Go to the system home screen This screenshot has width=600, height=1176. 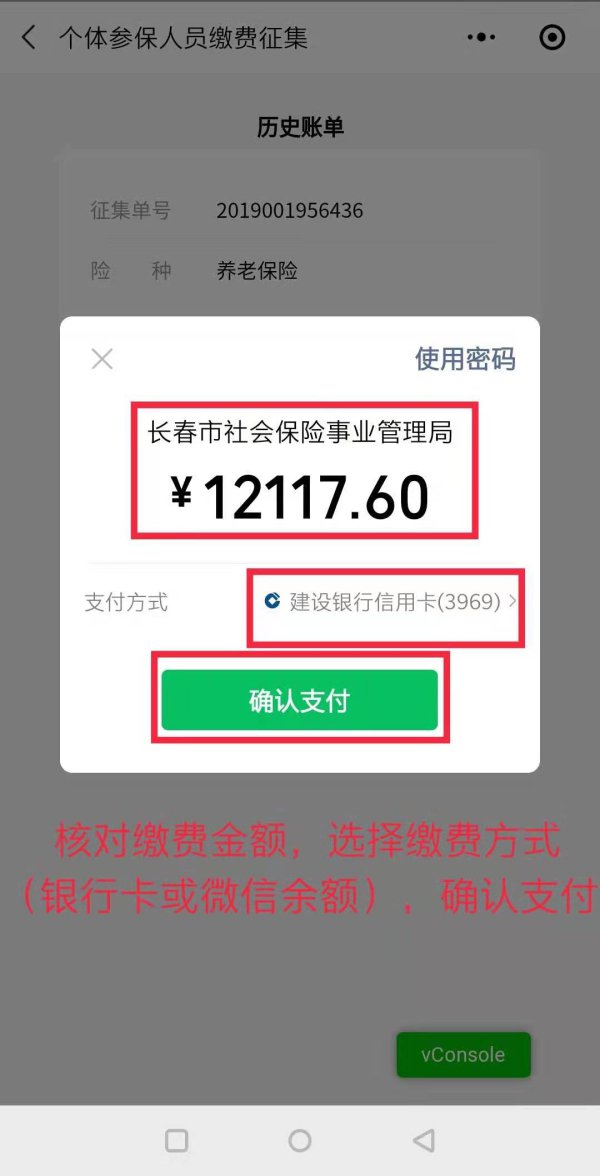click(x=300, y=1140)
